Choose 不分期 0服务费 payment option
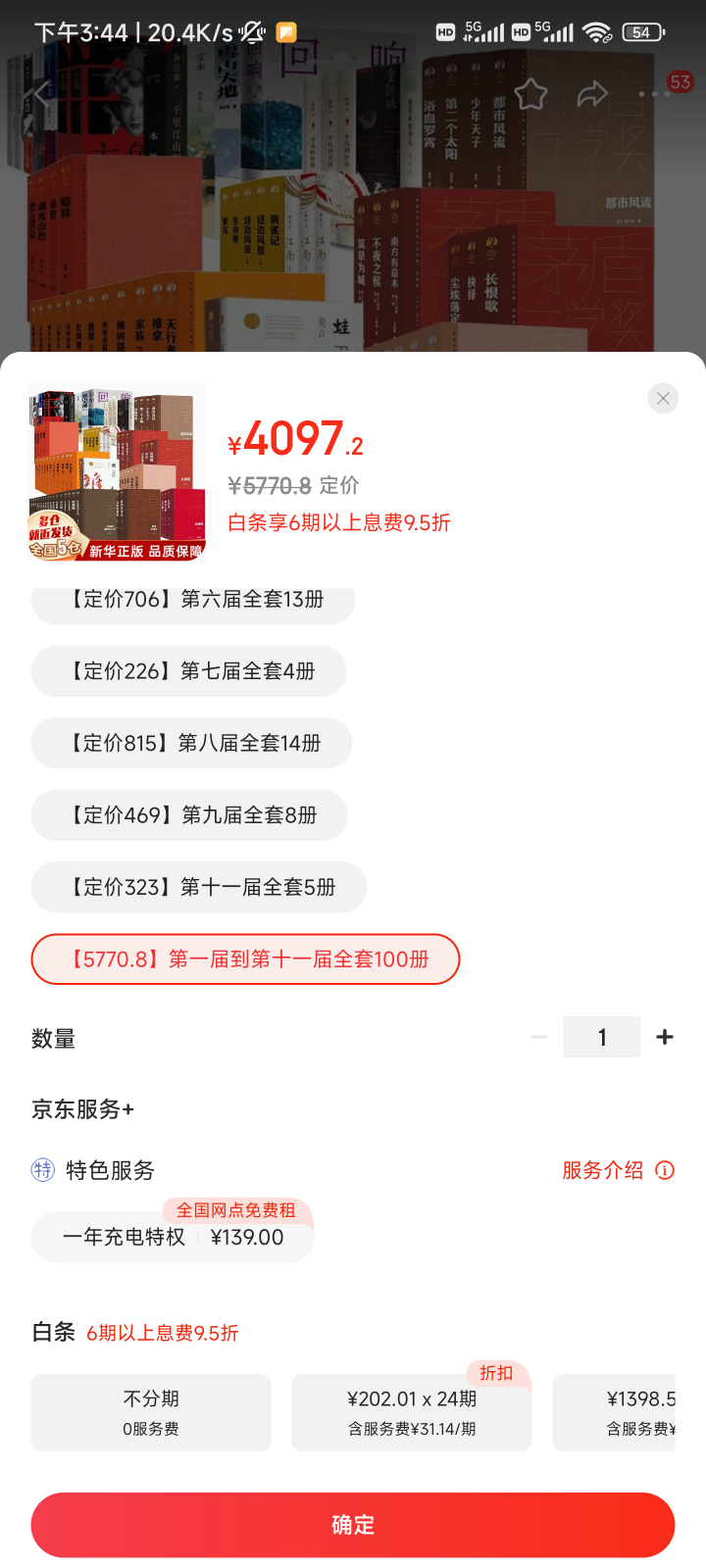The width and height of the screenshot is (706, 1568). 151,1412
